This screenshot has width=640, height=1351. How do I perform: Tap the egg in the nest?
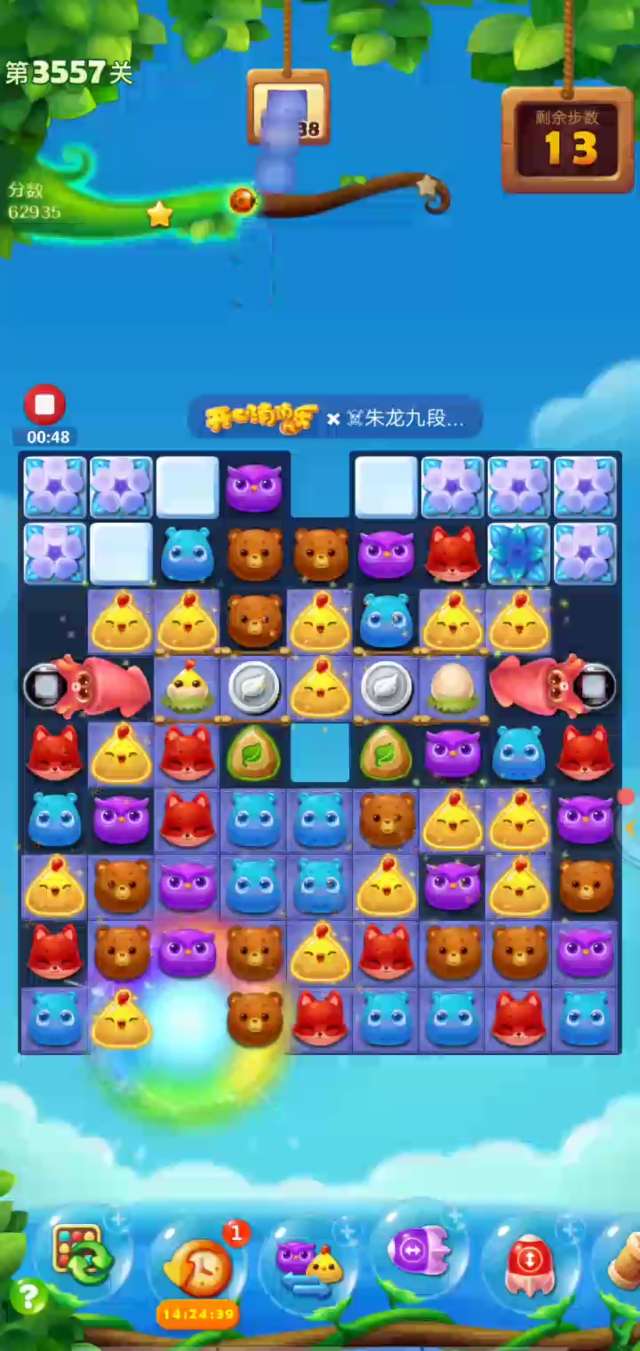[x=452, y=686]
